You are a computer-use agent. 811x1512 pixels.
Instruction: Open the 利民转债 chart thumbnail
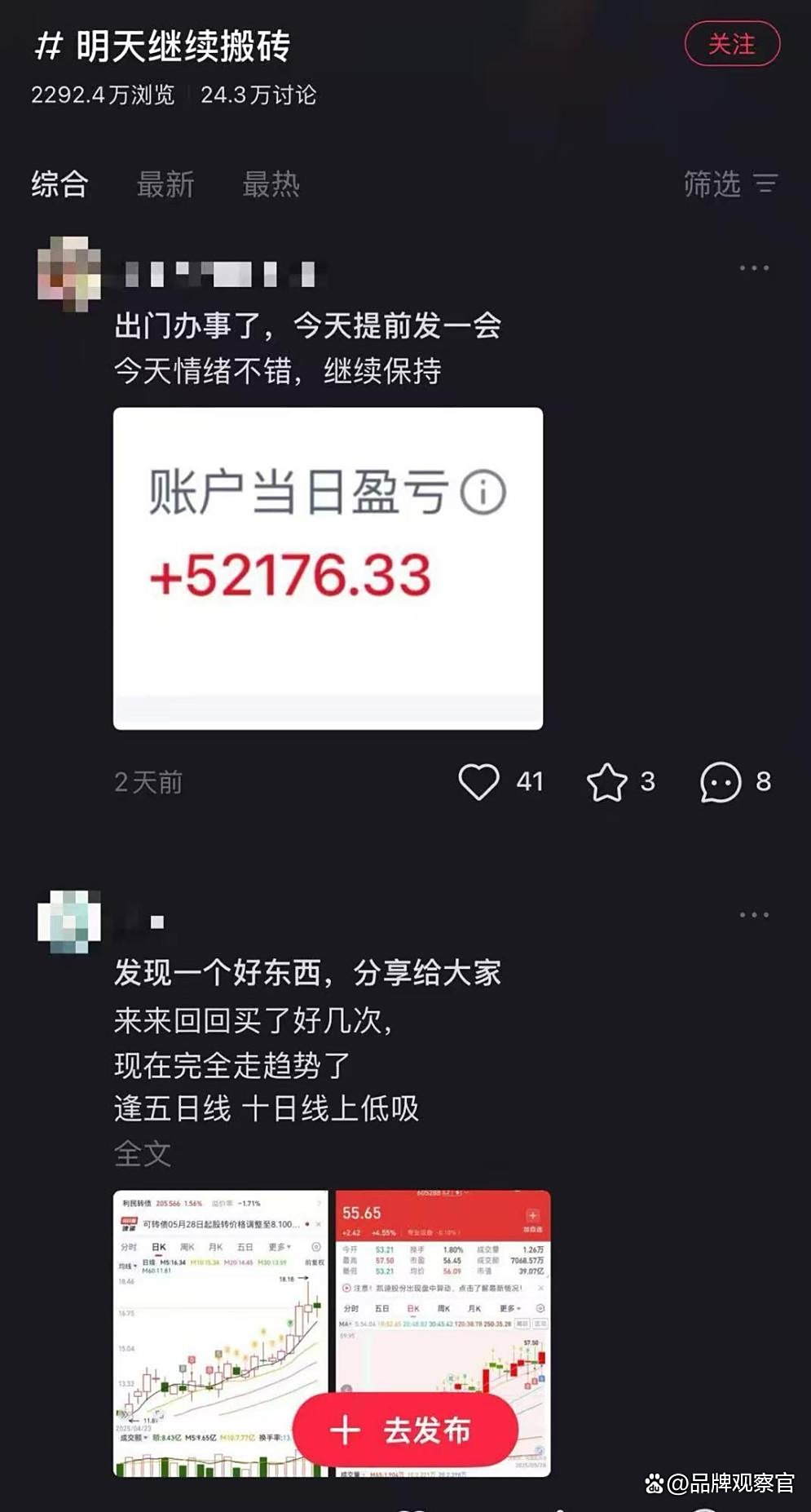point(220,1321)
